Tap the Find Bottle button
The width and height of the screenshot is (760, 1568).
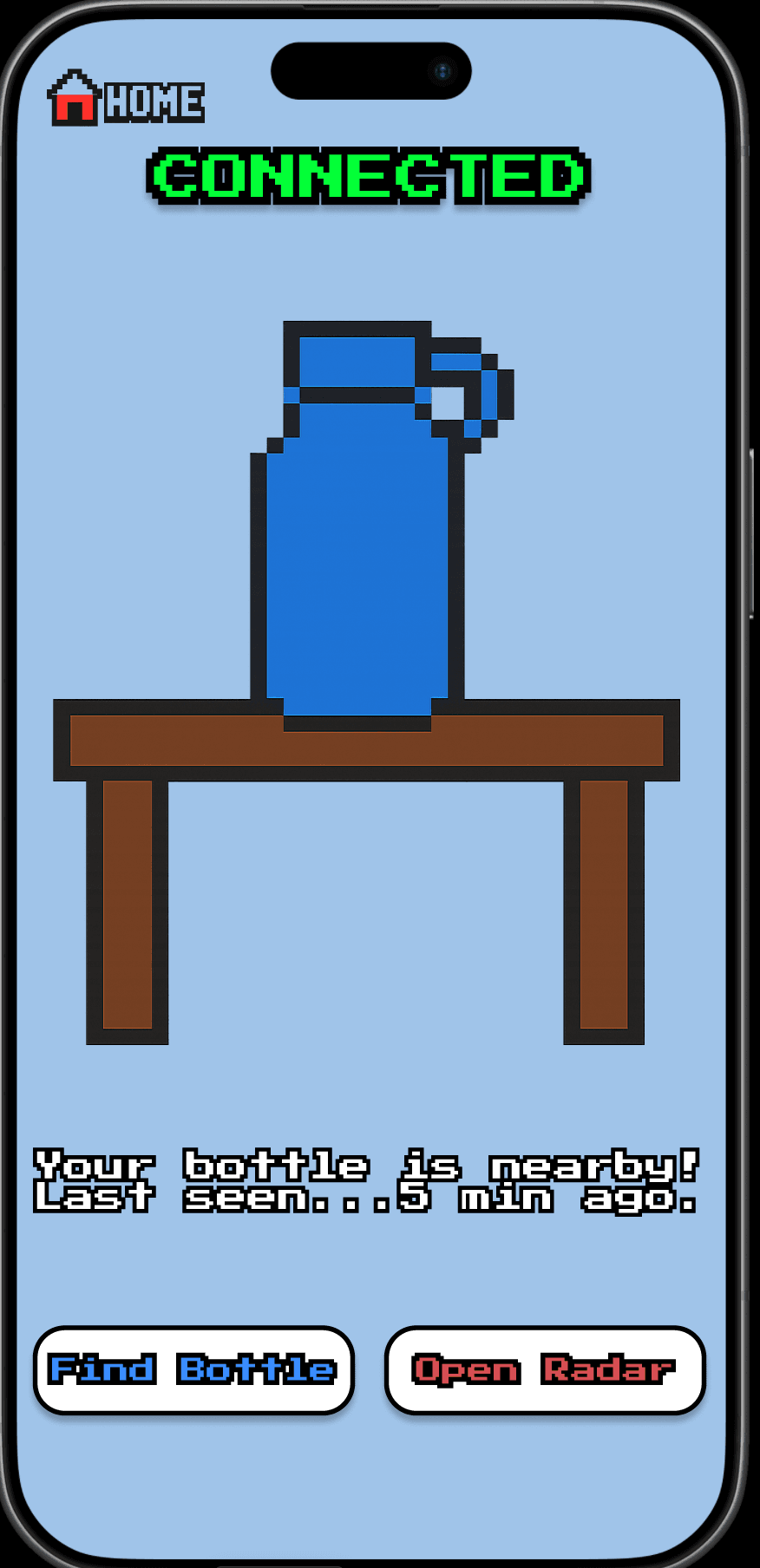point(193,1369)
